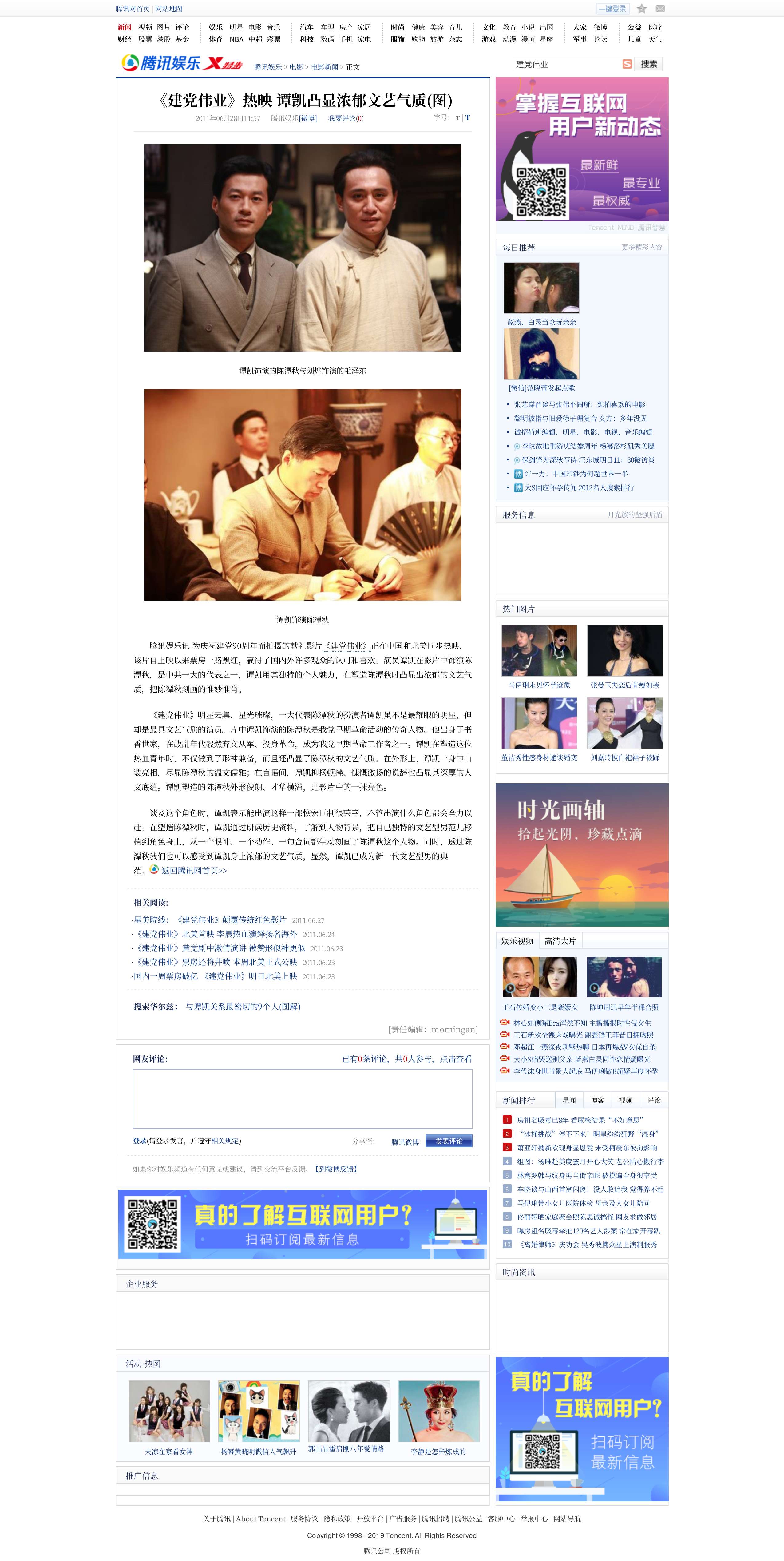Viewport: 784px width, 1561px height.
Task: Tap the 一键登录 login button
Action: click(x=612, y=9)
